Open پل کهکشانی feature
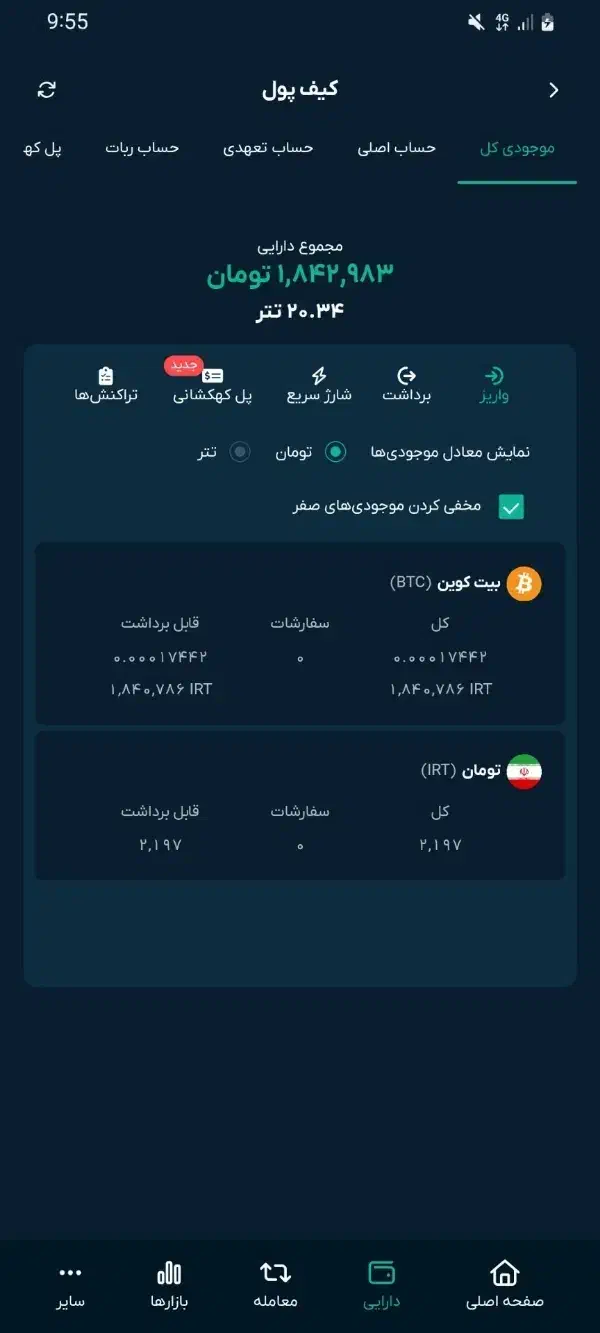Viewport: 600px width, 1333px height. click(213, 385)
